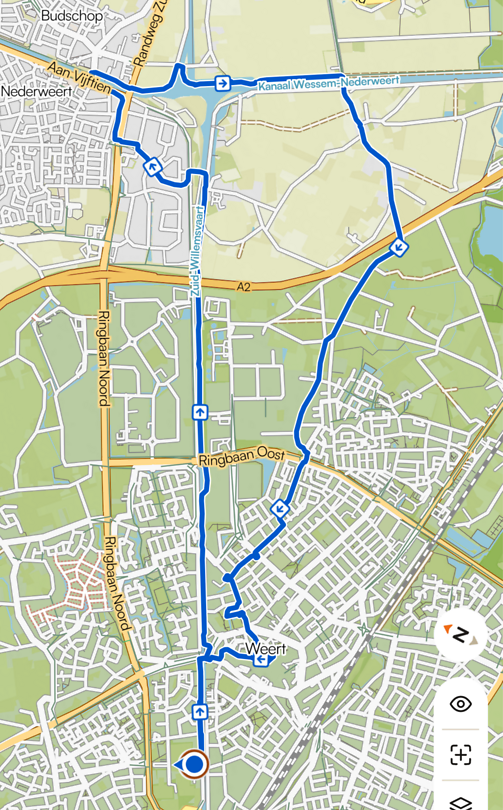Center the map with the focus frame icon

pos(461,755)
